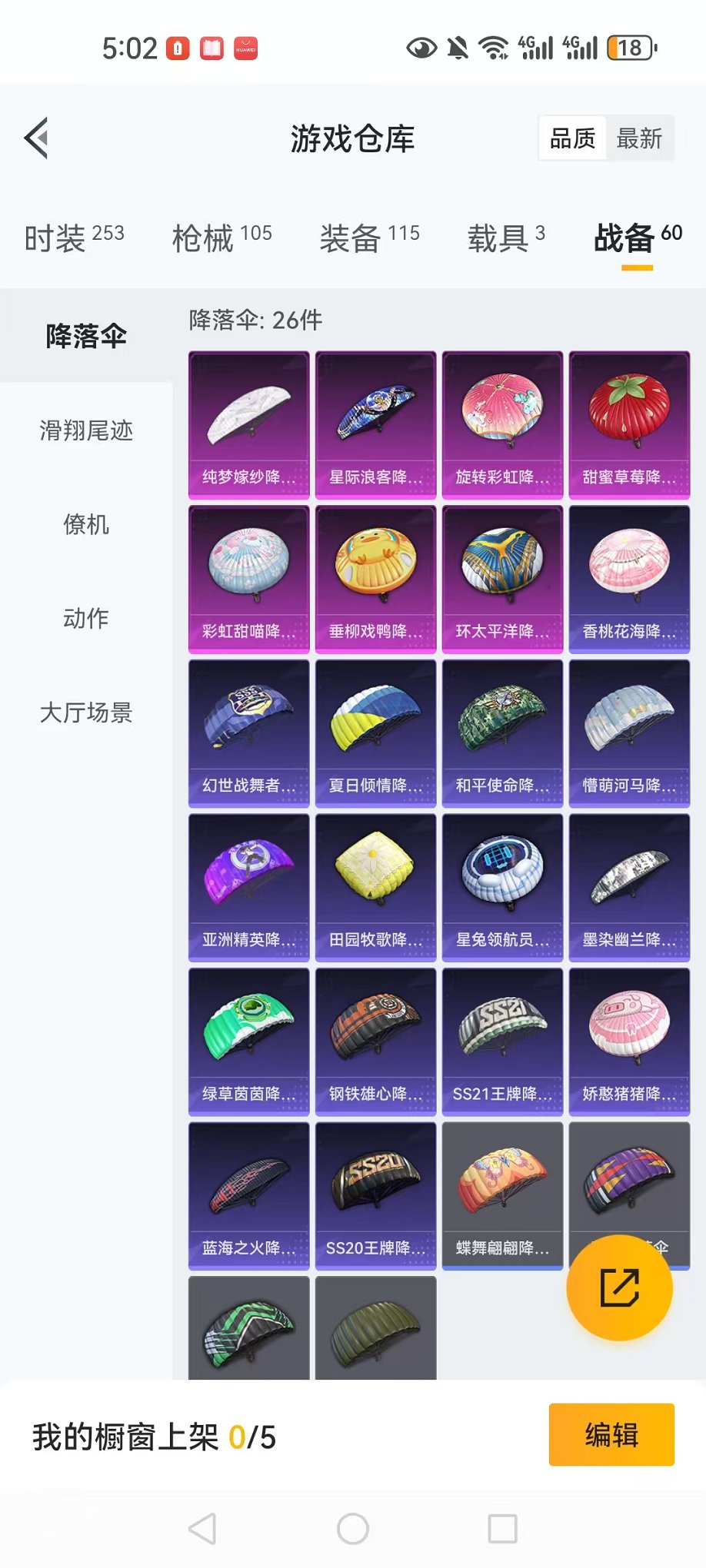Viewport: 706px width, 1568px height.
Task: Tap the yellow floating share button
Action: pos(619,1288)
